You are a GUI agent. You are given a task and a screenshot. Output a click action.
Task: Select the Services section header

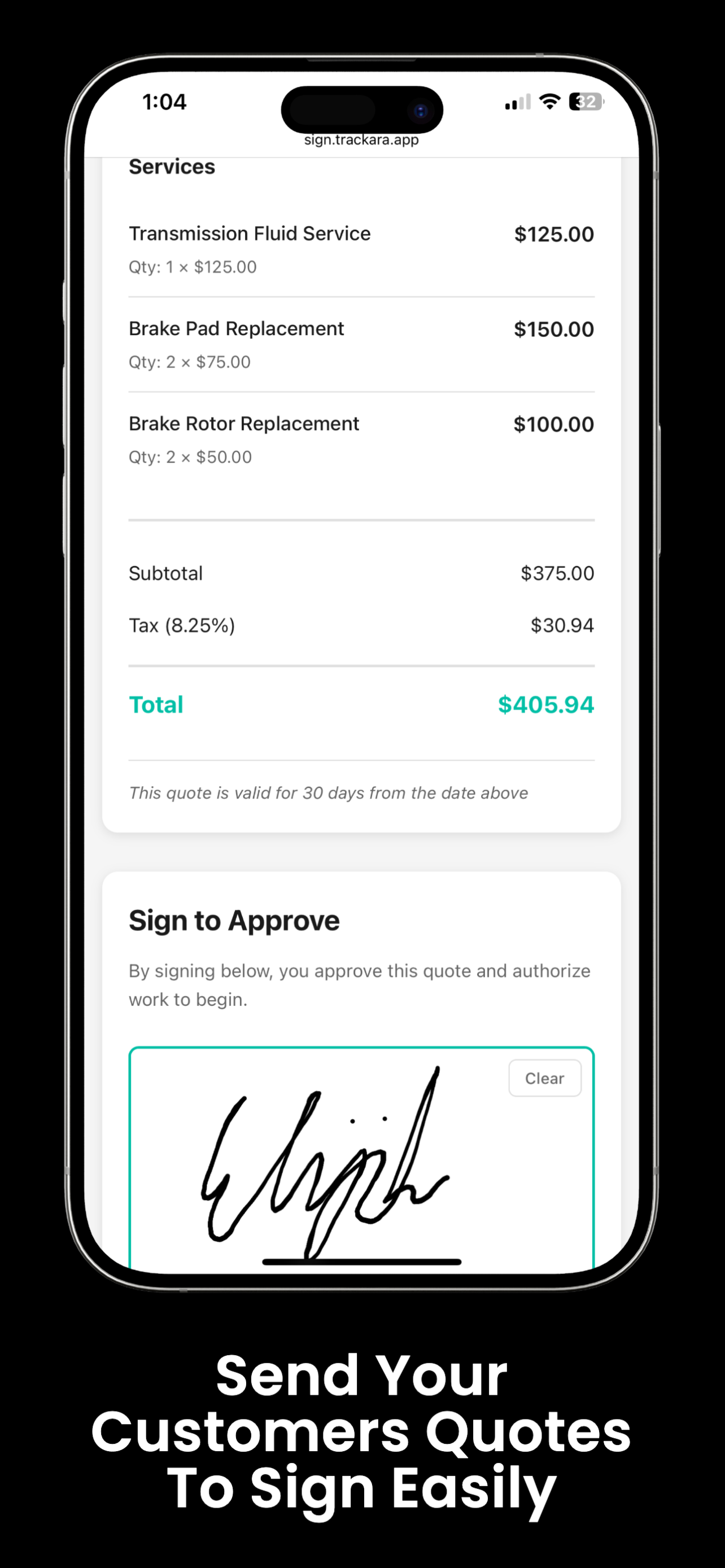[x=172, y=166]
